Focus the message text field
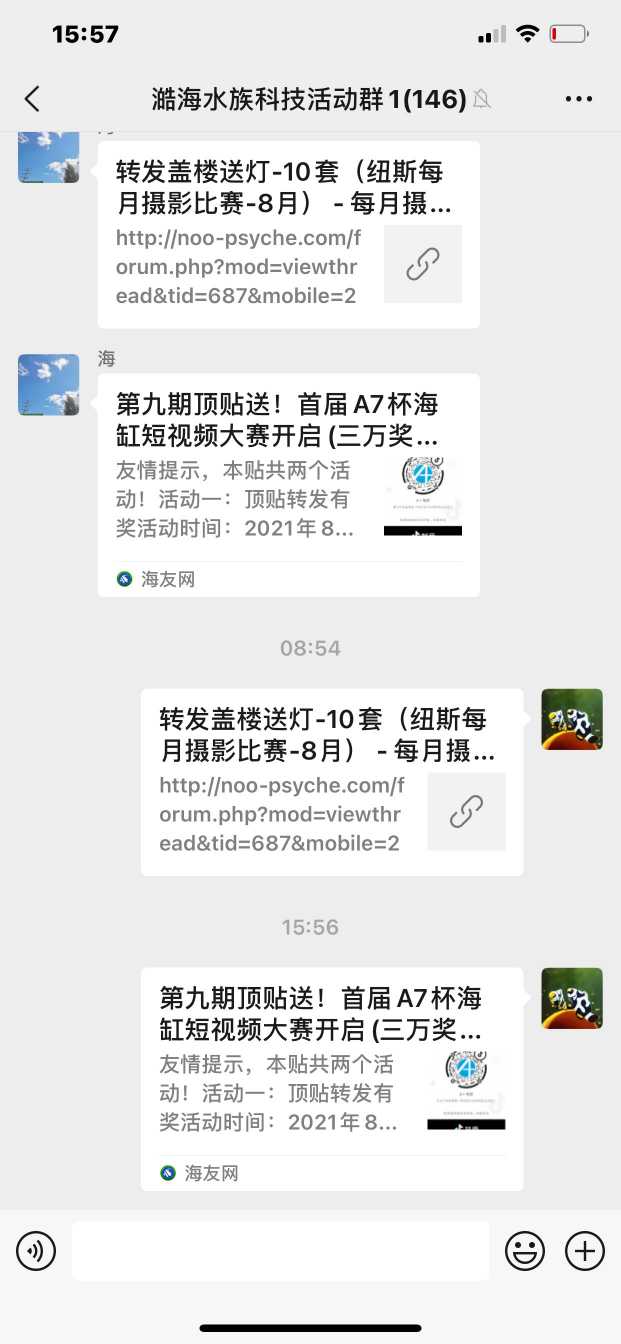 [280, 1251]
